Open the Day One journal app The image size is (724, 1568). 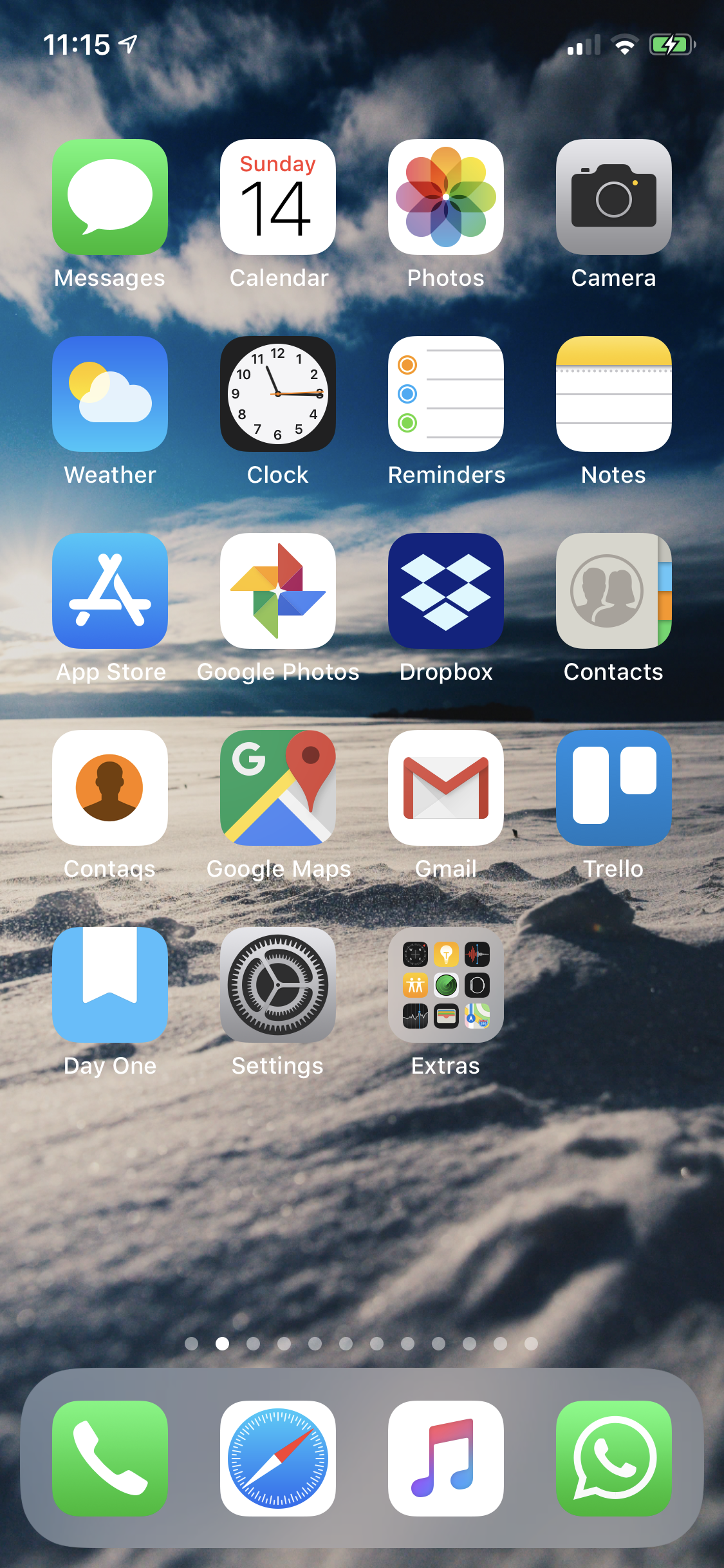tap(110, 985)
